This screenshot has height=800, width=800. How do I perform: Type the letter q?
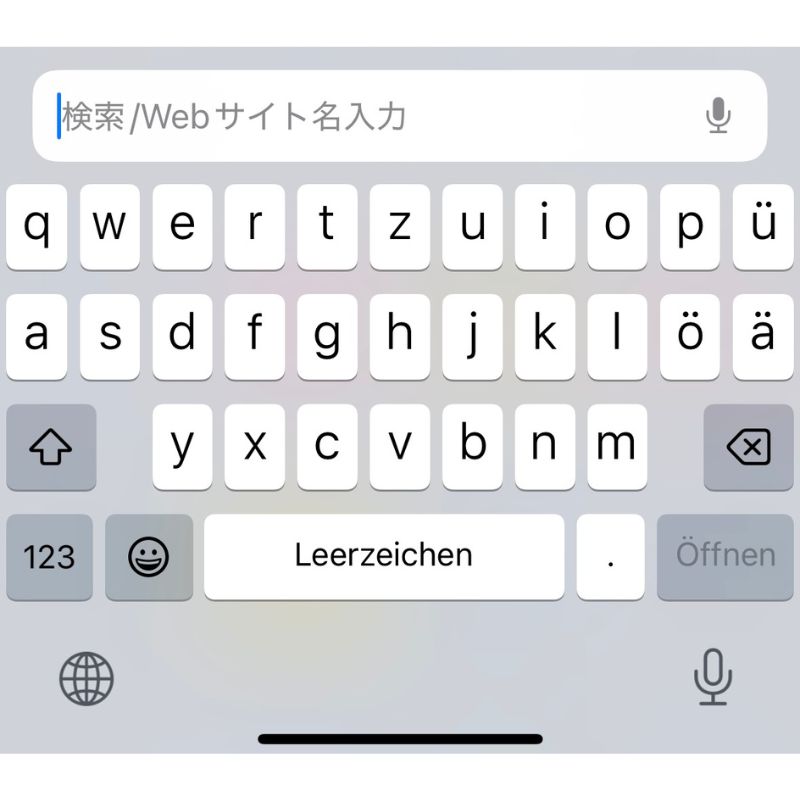pos(37,226)
